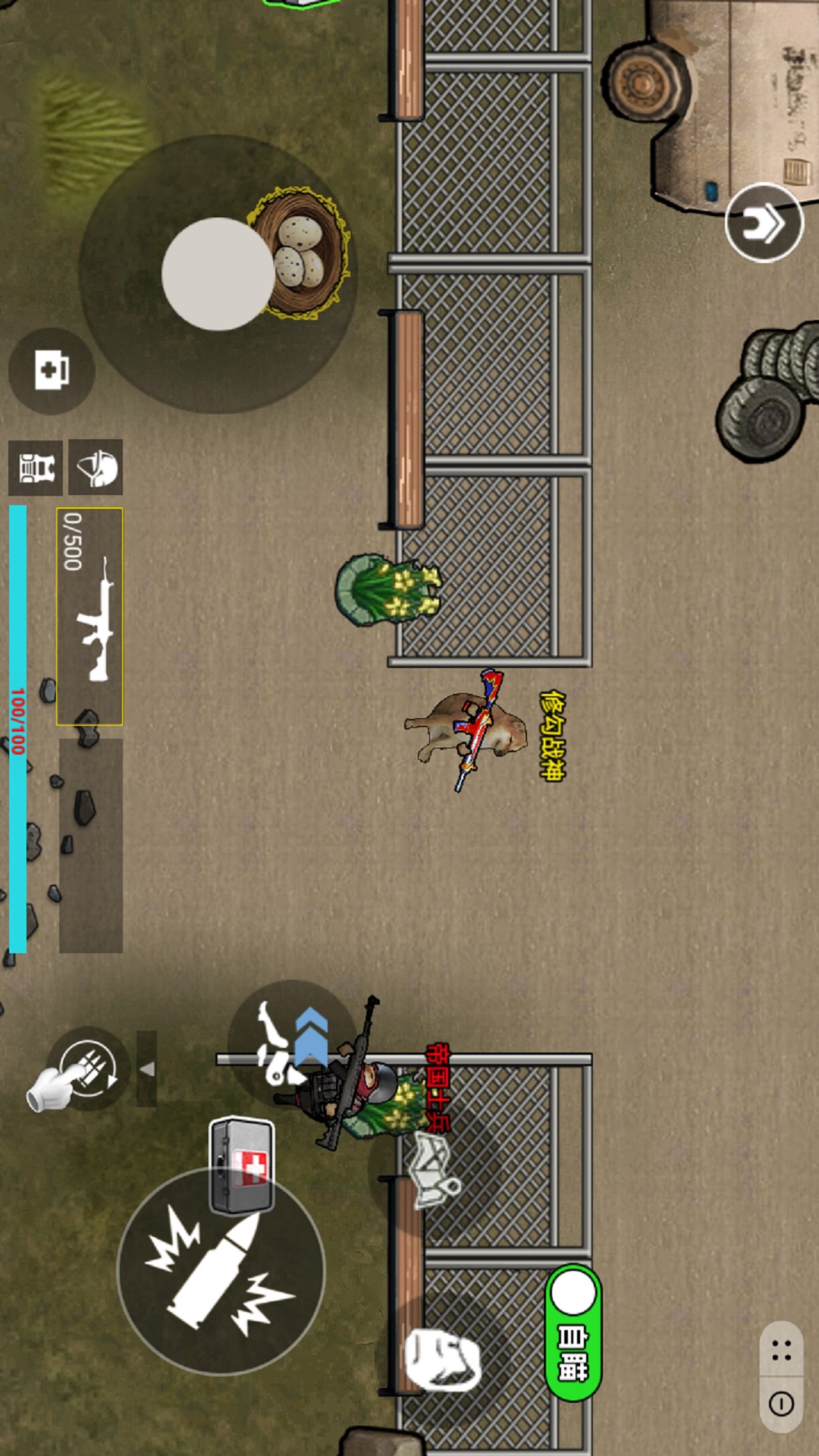819x1456 pixels.
Task: Open the mini-program four-dots menu
Action: point(781,1351)
